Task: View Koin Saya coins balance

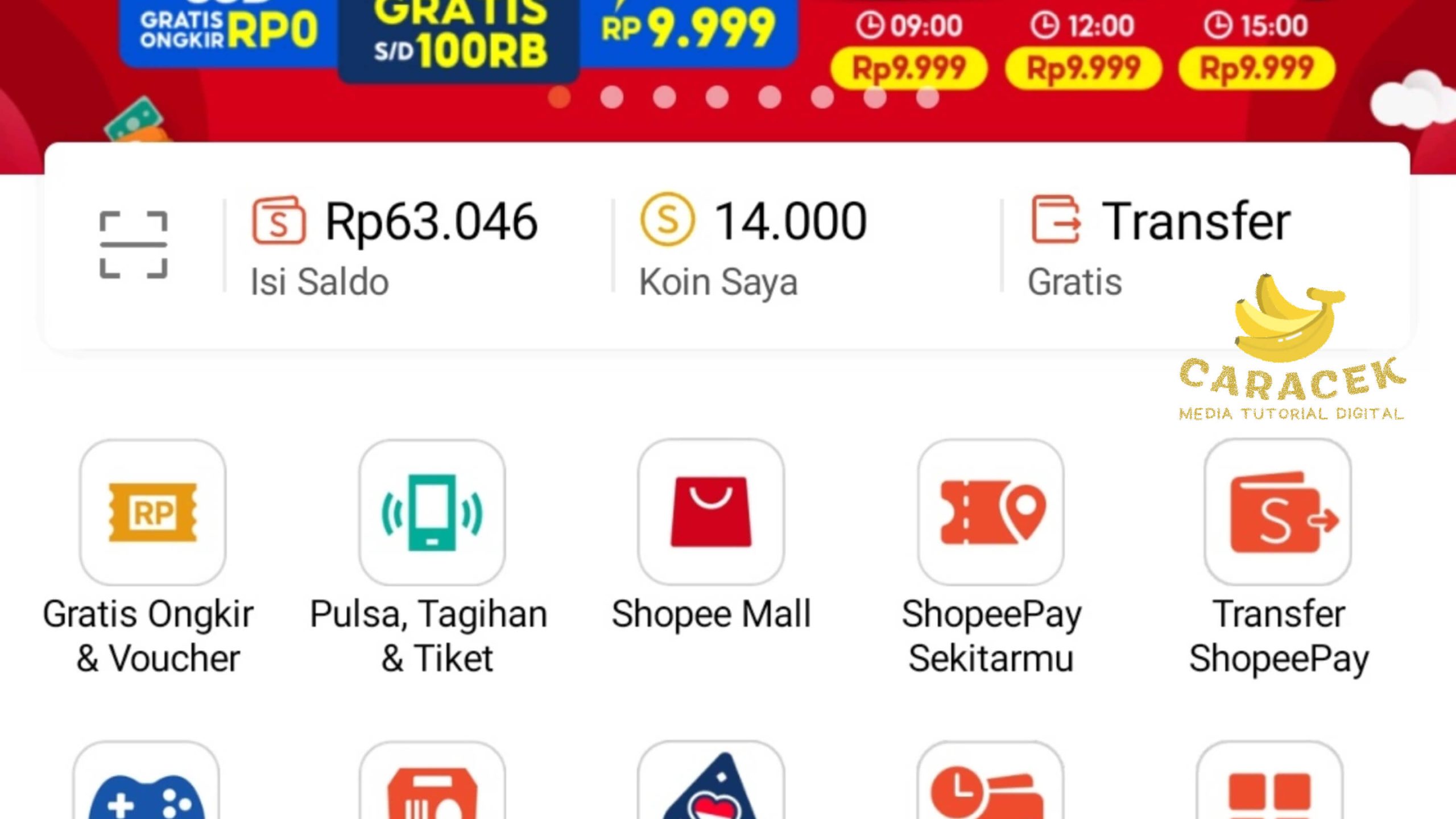Action: [753, 246]
